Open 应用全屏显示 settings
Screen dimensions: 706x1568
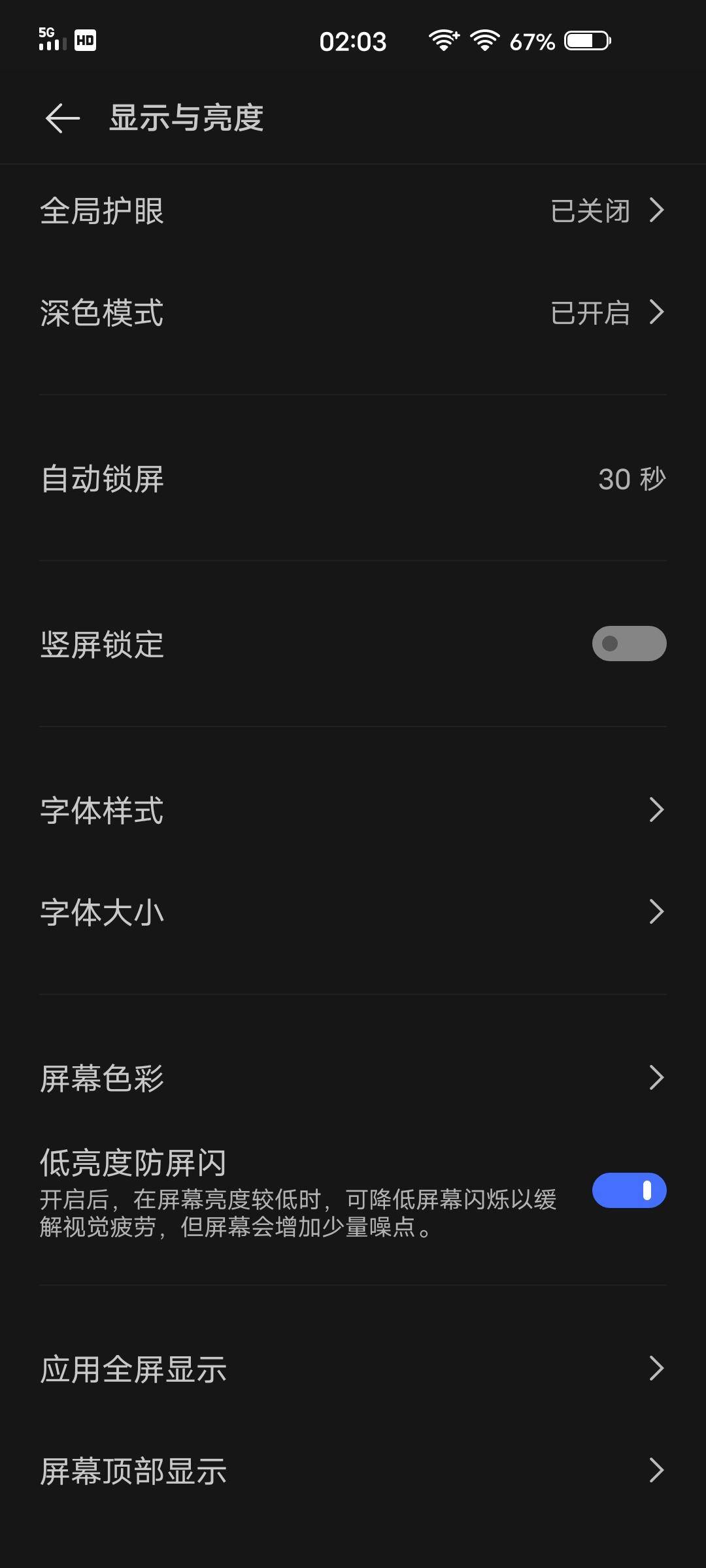click(353, 1369)
